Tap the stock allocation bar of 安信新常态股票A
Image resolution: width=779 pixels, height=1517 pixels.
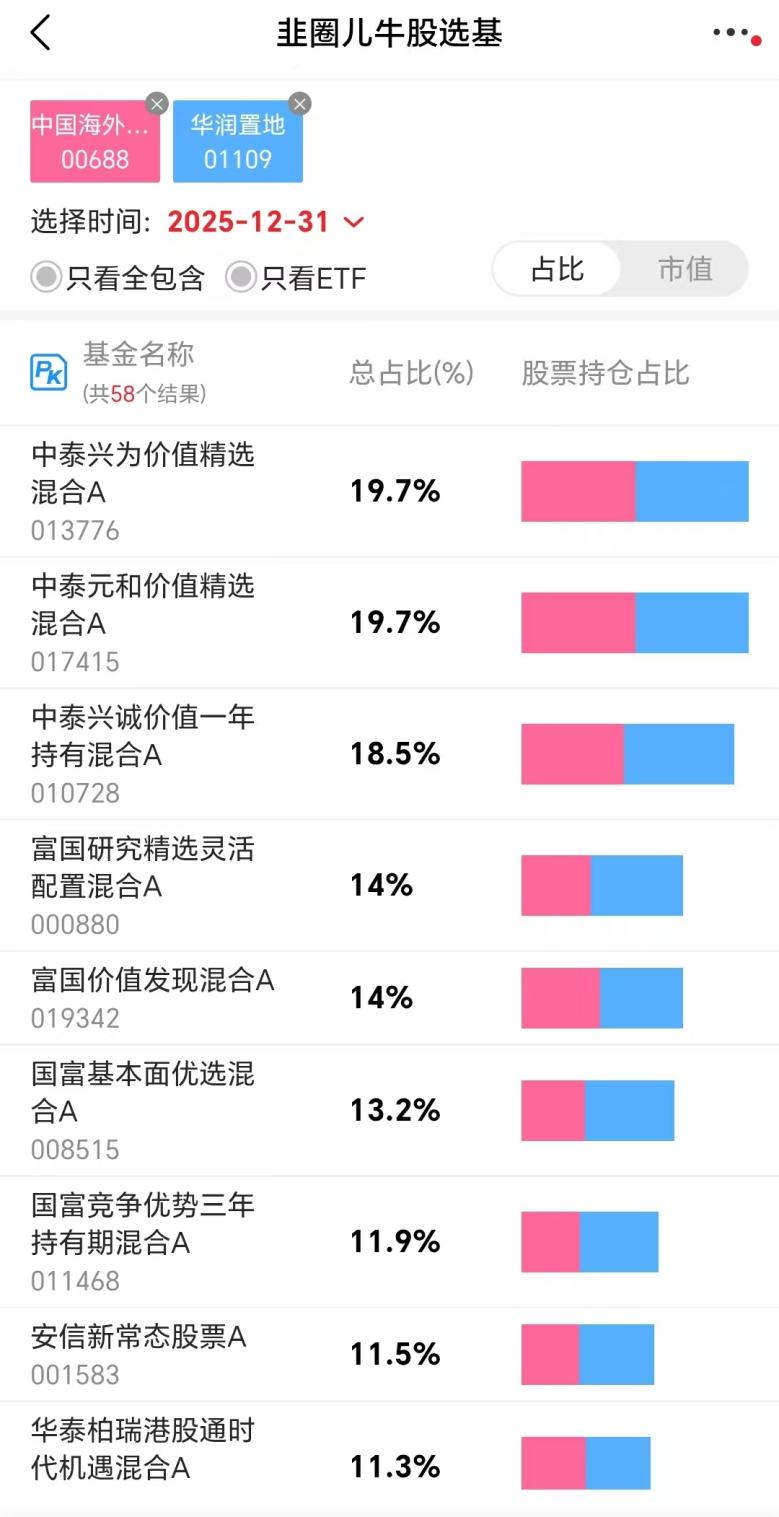[586, 1353]
